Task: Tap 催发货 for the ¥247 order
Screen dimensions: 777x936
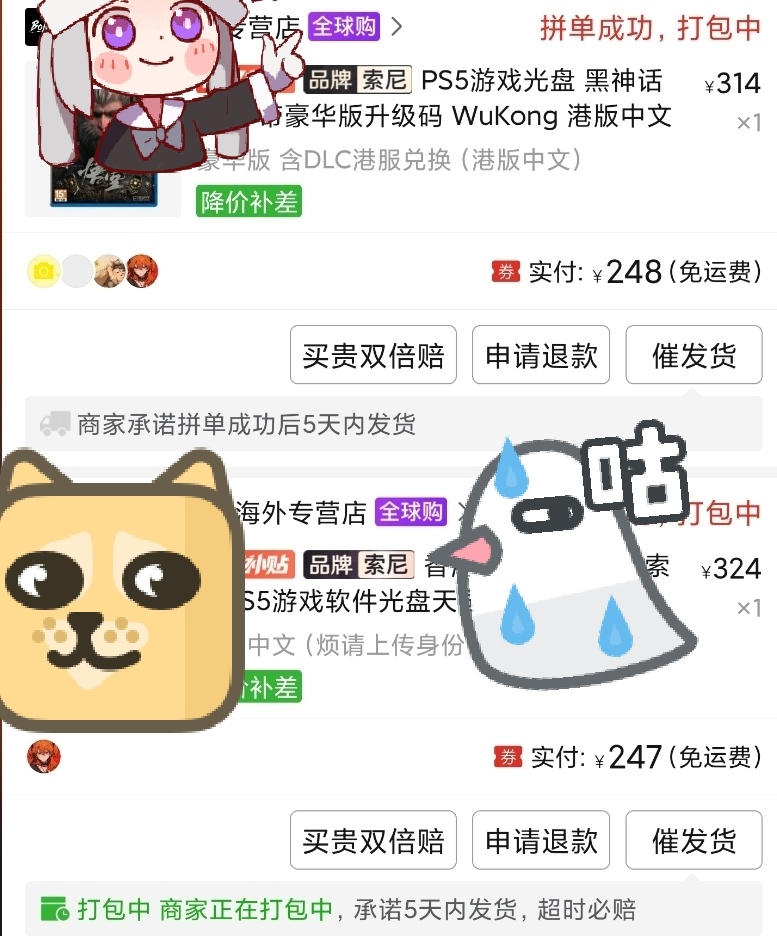Action: pos(694,840)
